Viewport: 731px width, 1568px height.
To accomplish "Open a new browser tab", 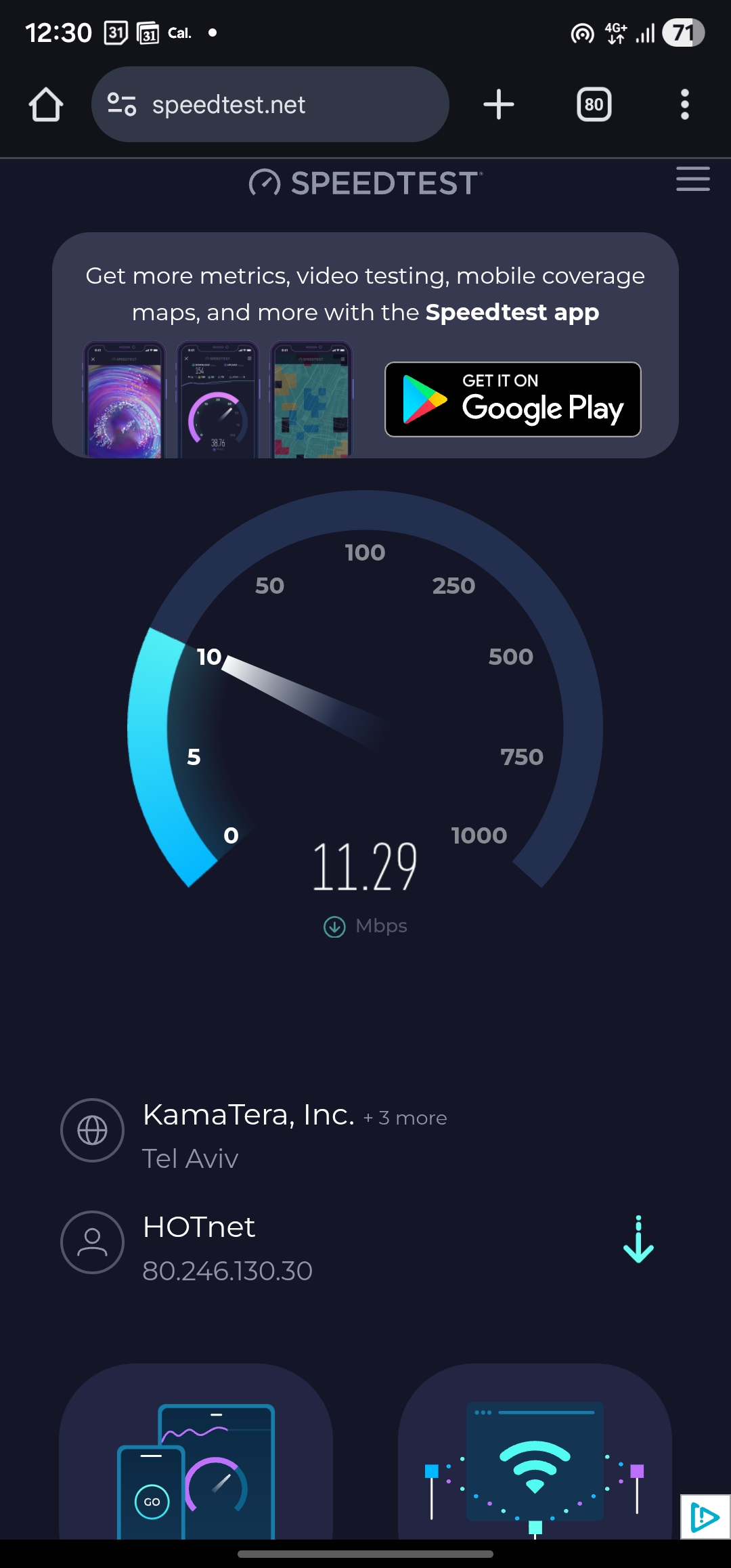I will click(499, 105).
